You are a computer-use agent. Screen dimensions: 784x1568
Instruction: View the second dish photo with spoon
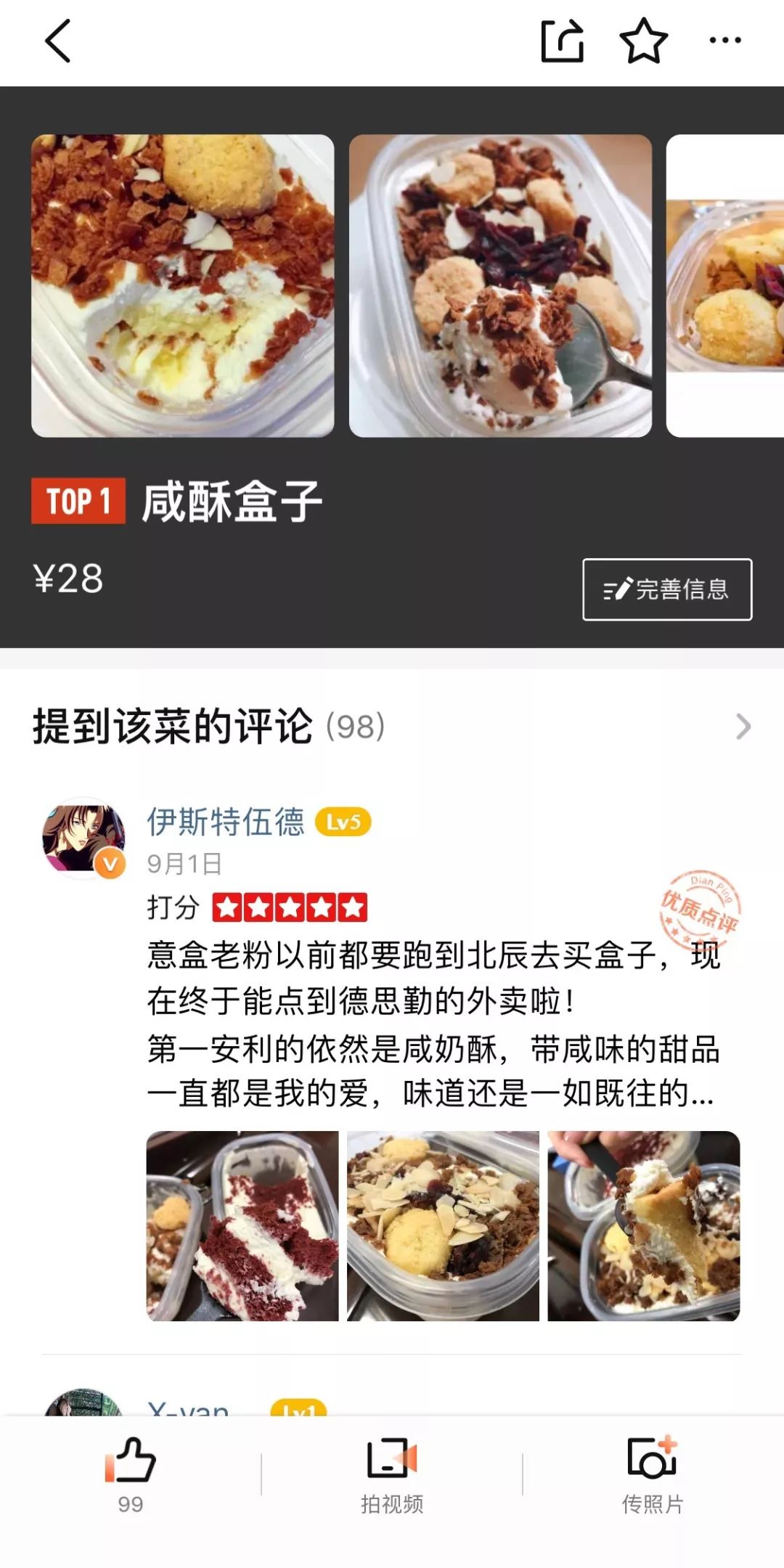coord(500,285)
